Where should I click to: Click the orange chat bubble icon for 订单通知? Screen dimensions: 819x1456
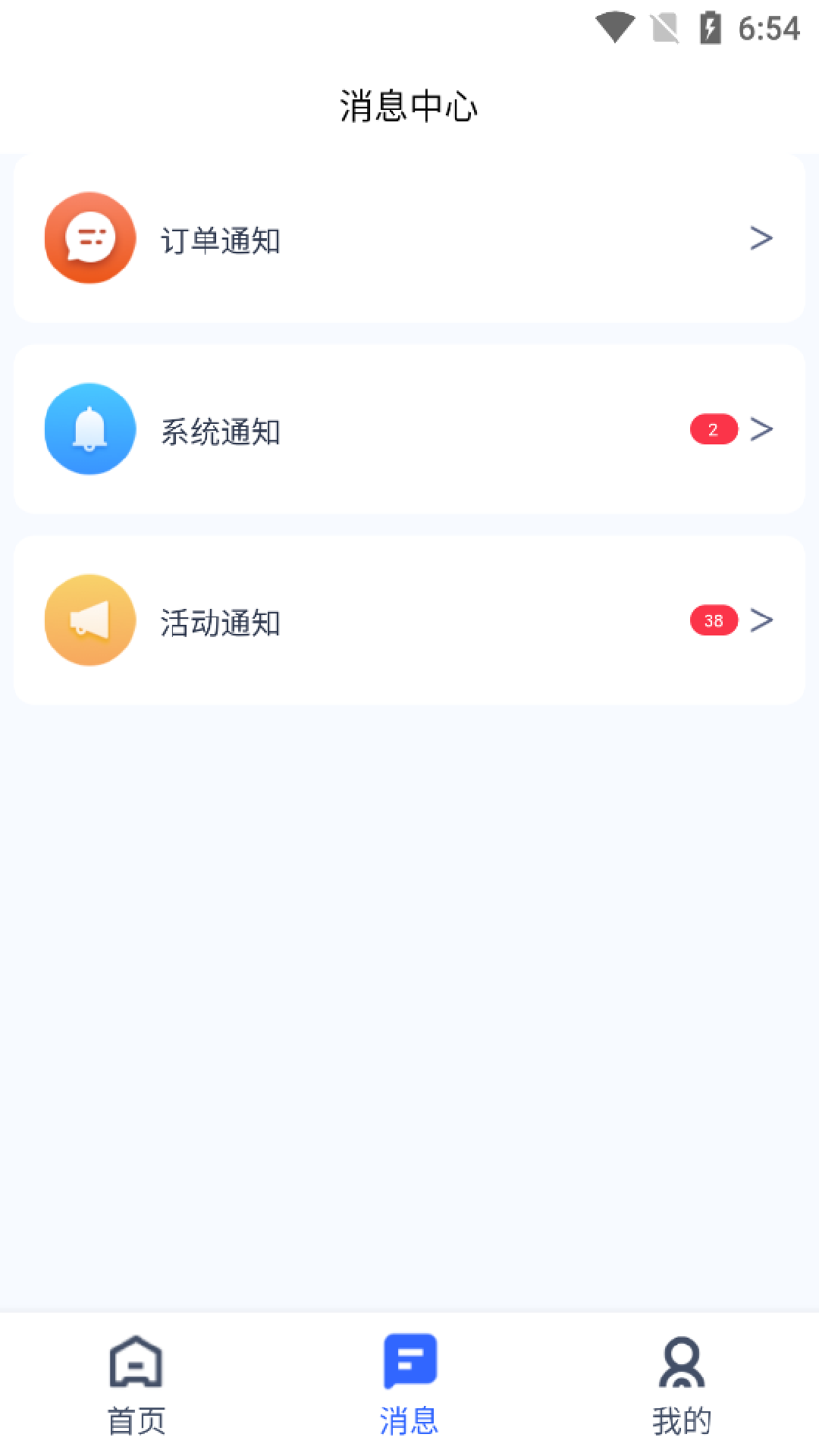pos(89,238)
